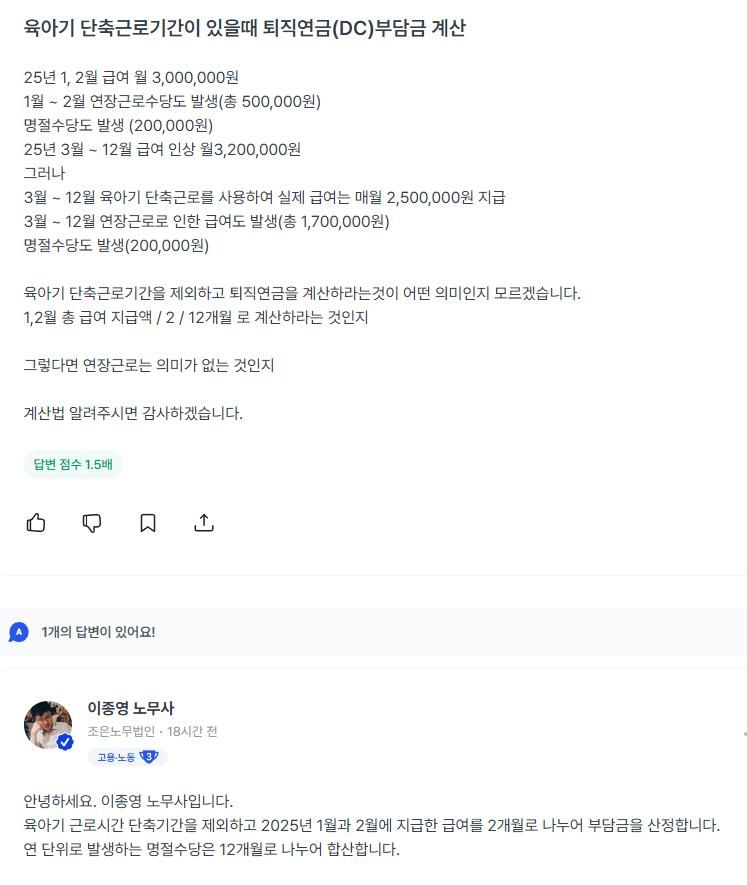747x885 pixels.
Task: Share this question post
Action: click(204, 523)
